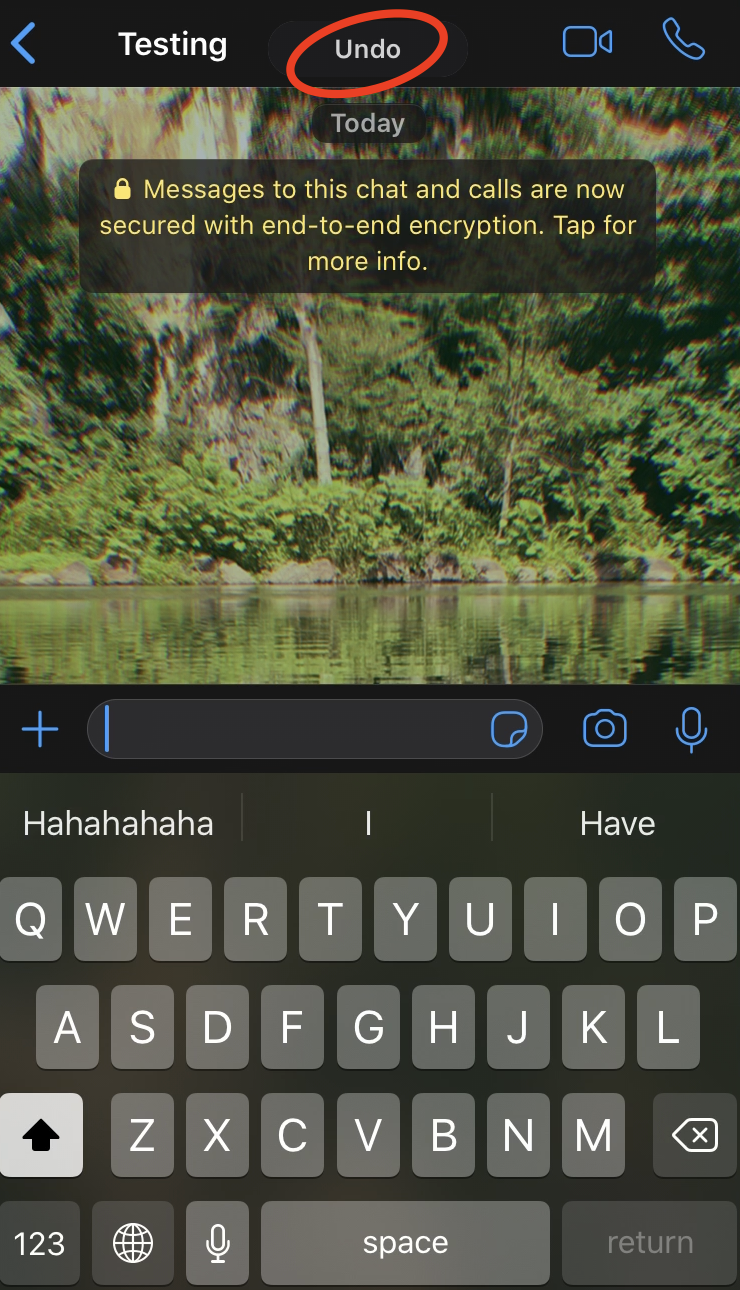Open the sticker picker
Image resolution: width=740 pixels, height=1290 pixels.
point(509,730)
